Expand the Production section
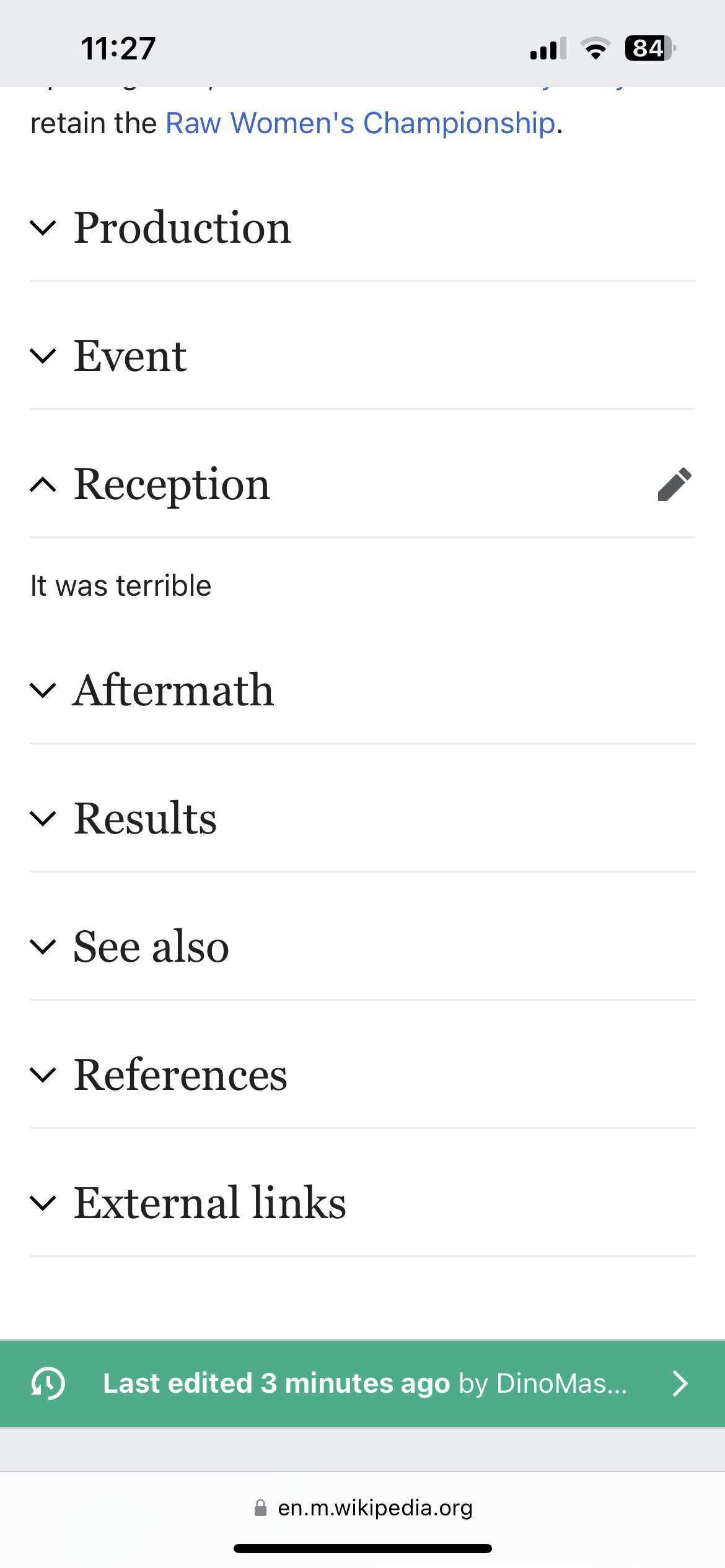The height and width of the screenshot is (1568, 725). [x=182, y=229]
